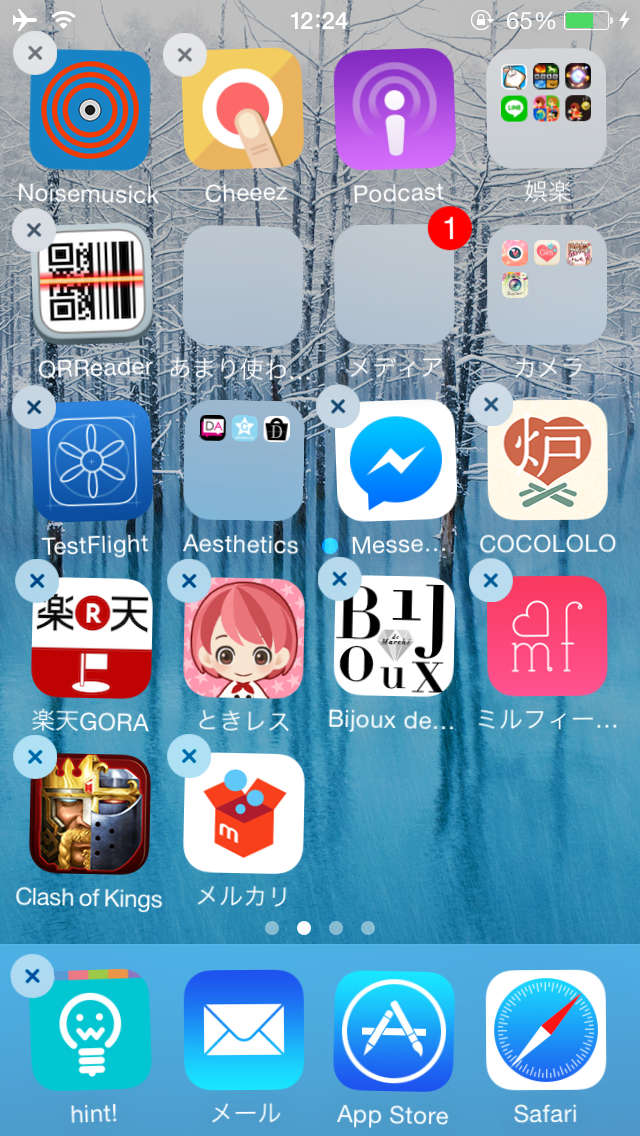Launch the QRReader app icon
This screenshot has width=640, height=1136.
(92, 285)
